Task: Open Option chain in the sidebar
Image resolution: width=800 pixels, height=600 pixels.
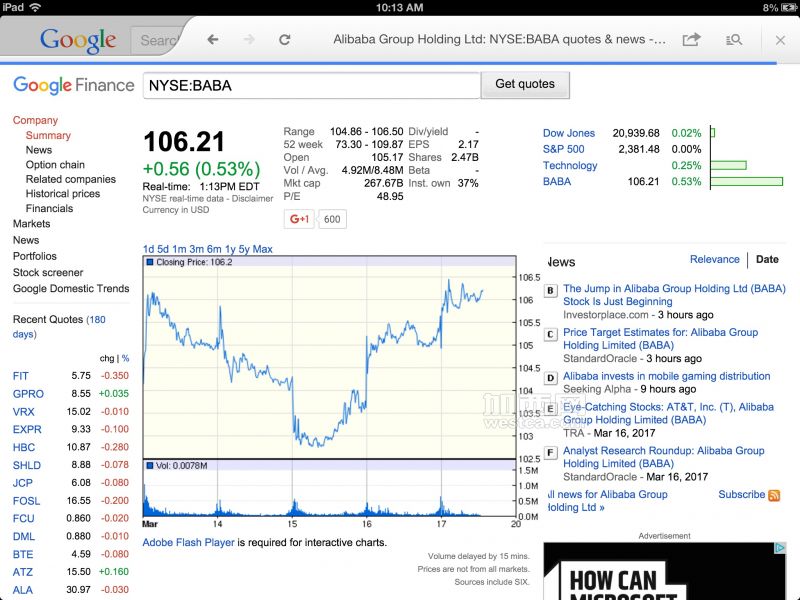Action: tap(55, 165)
